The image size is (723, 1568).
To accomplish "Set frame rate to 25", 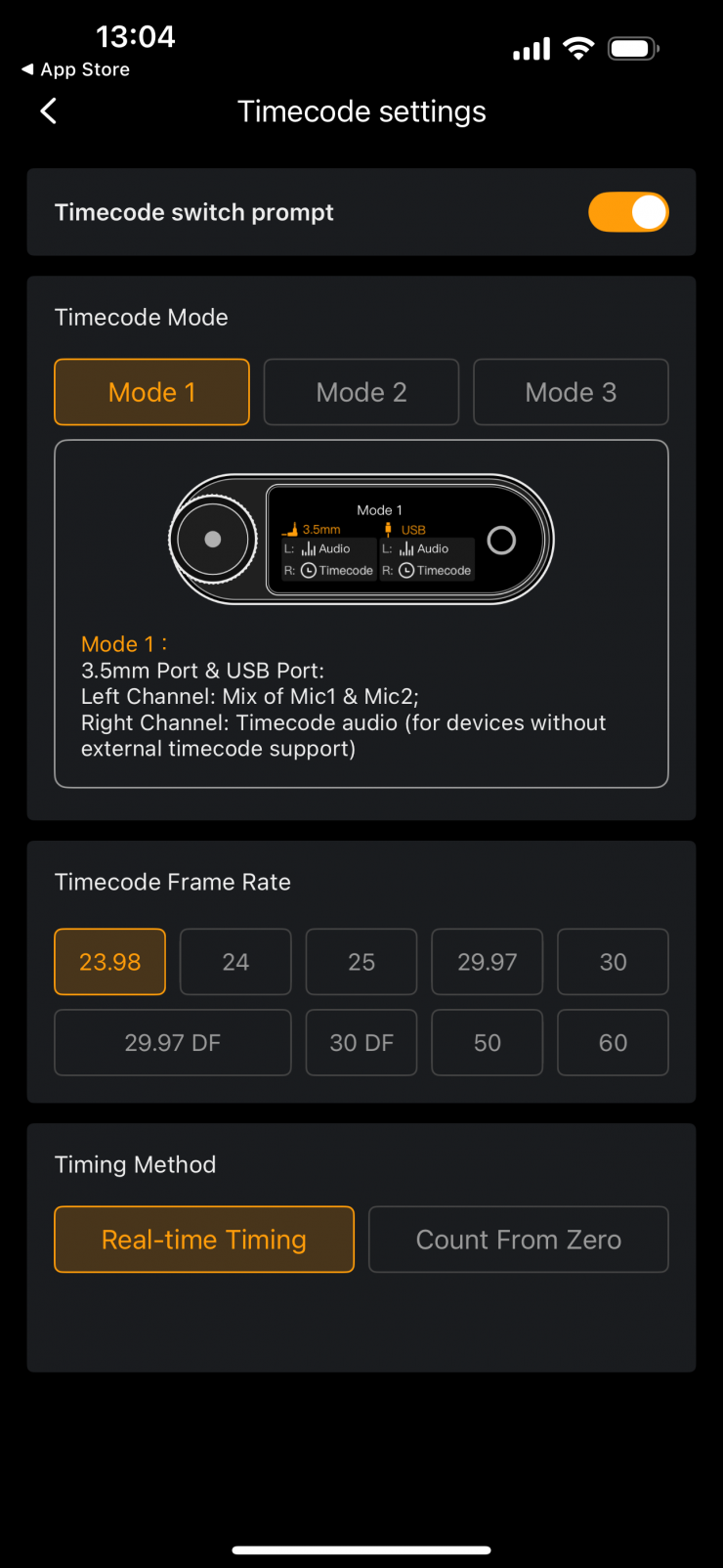I will click(x=361, y=962).
